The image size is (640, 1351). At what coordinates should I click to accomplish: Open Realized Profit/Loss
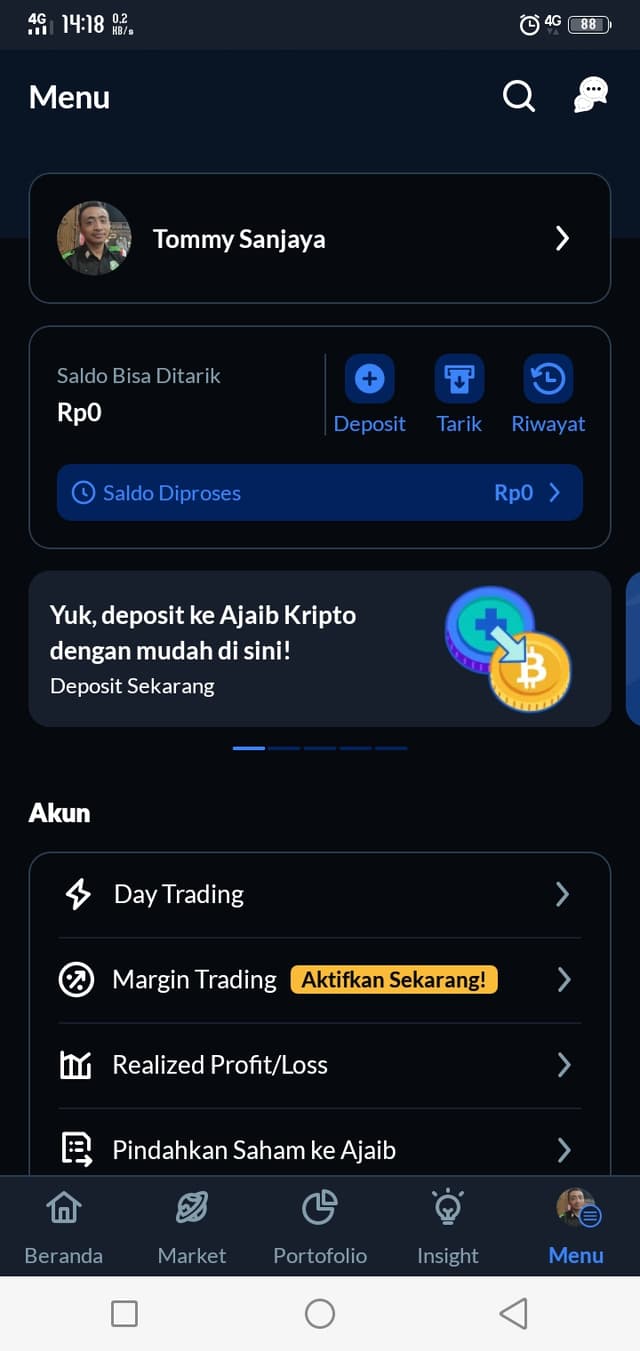320,1065
